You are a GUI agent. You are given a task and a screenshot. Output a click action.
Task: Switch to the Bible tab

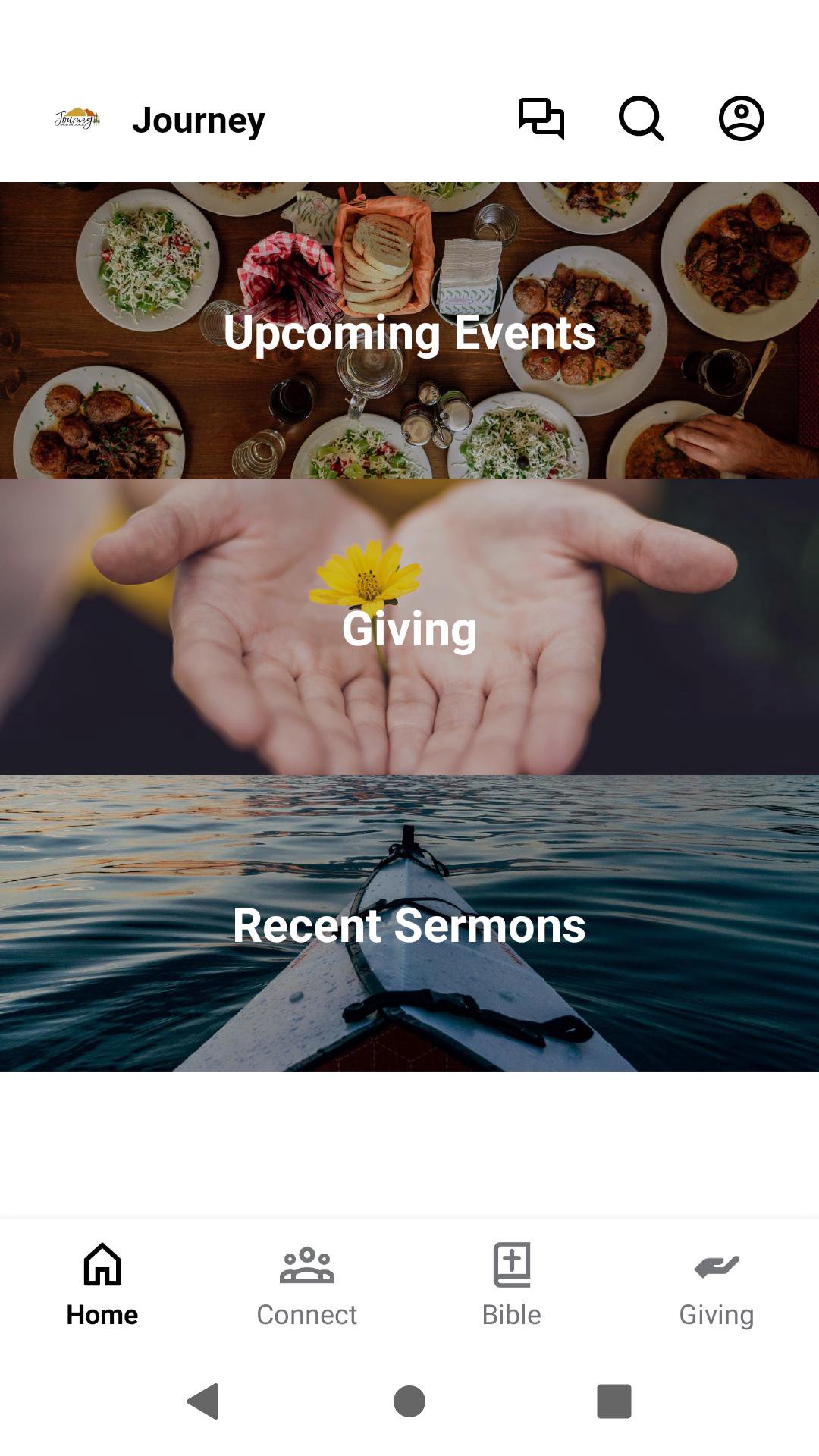click(x=512, y=1285)
